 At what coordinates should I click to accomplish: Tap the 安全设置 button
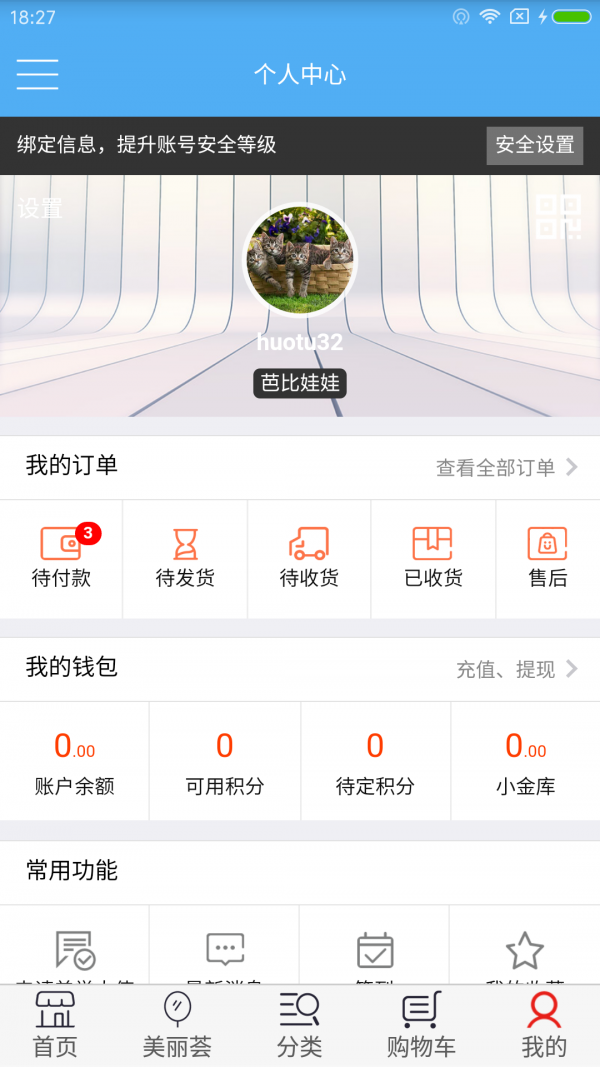tap(534, 145)
